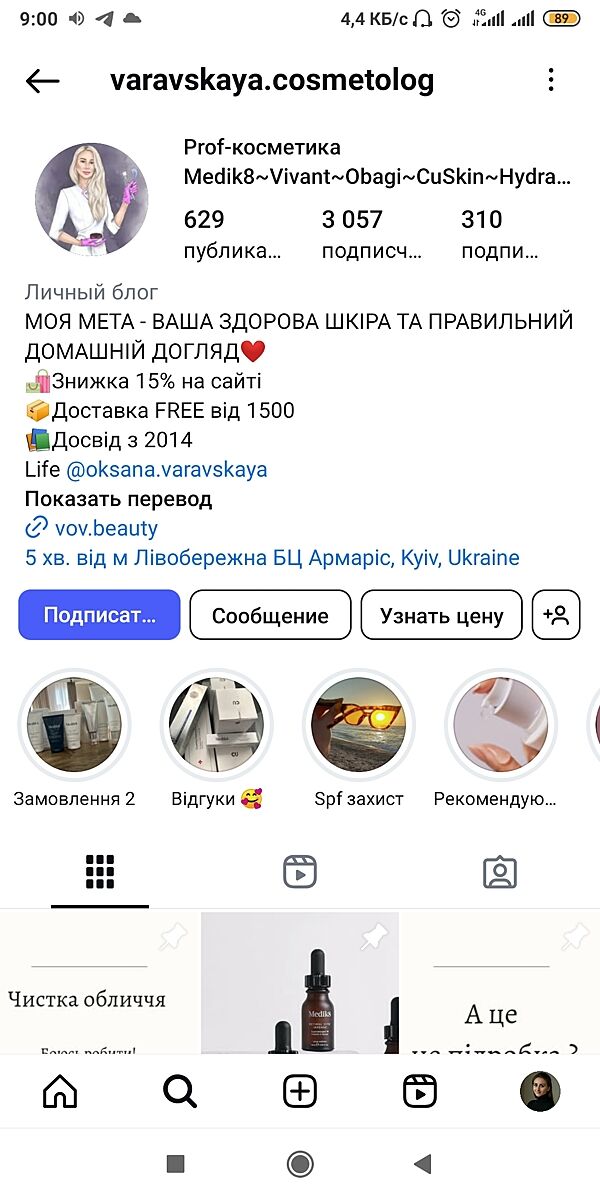Image resolution: width=600 pixels, height=1200 pixels.
Task: View the Рекомендую story highlight
Action: pos(500,724)
